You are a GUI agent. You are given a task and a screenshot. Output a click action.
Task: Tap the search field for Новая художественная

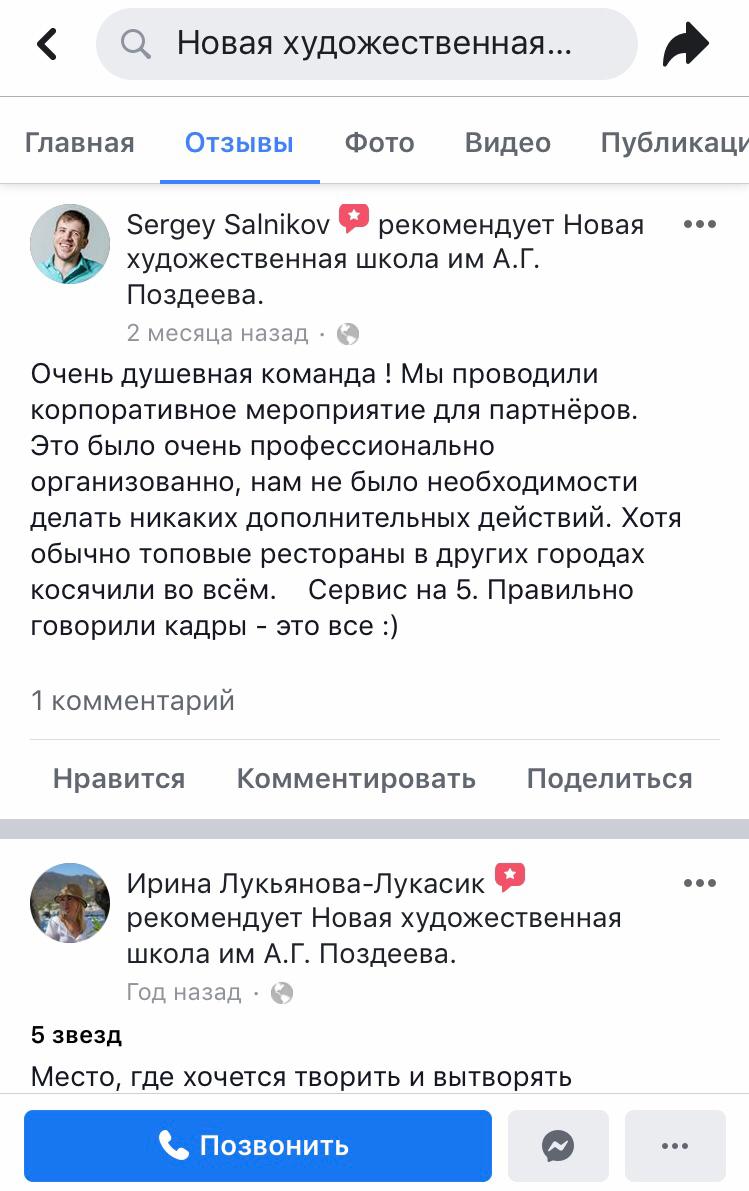366,44
